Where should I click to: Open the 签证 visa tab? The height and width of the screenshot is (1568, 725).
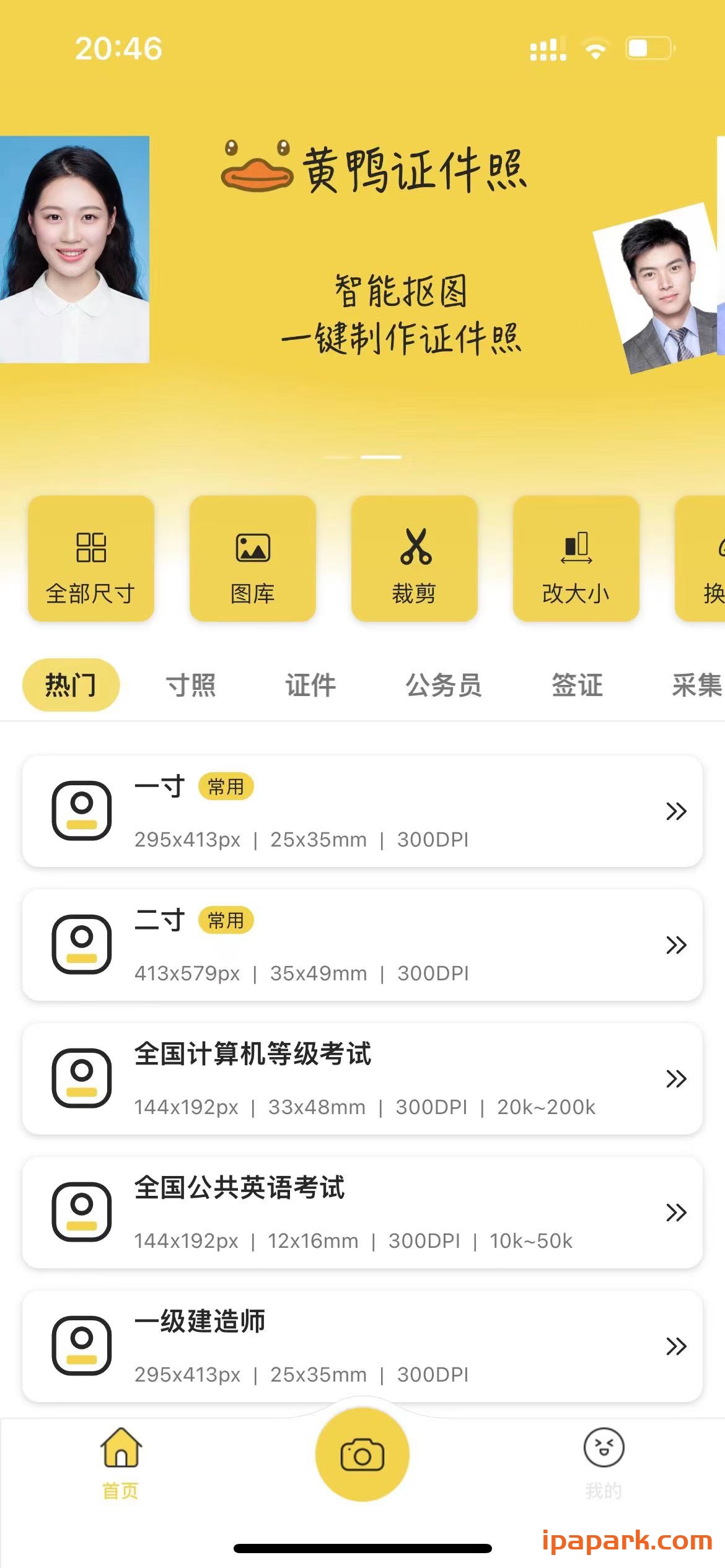click(576, 685)
